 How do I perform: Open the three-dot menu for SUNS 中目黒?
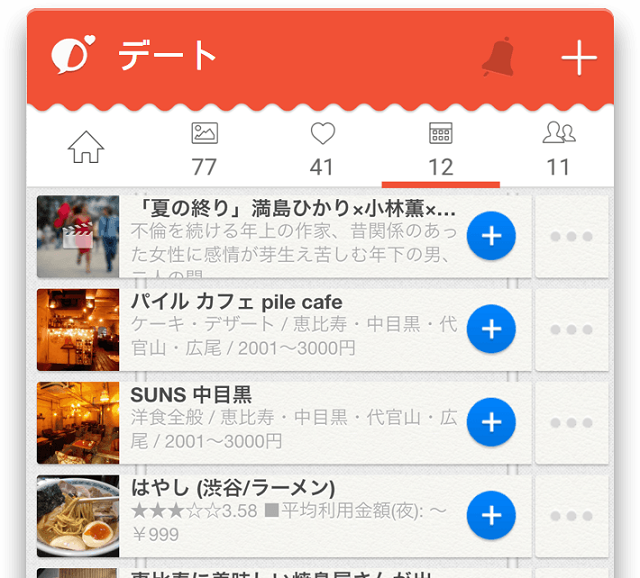(572, 423)
